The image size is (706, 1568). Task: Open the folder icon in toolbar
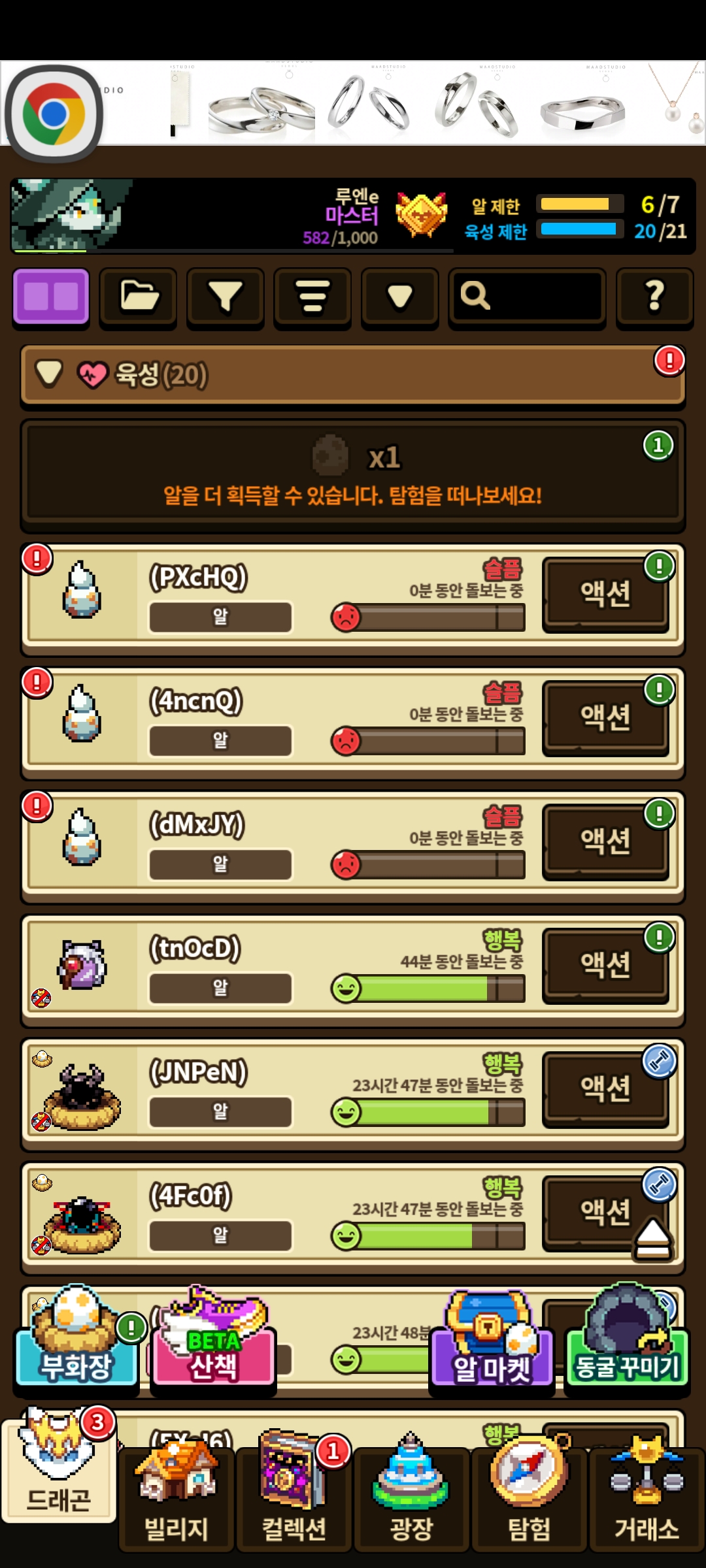(x=139, y=296)
